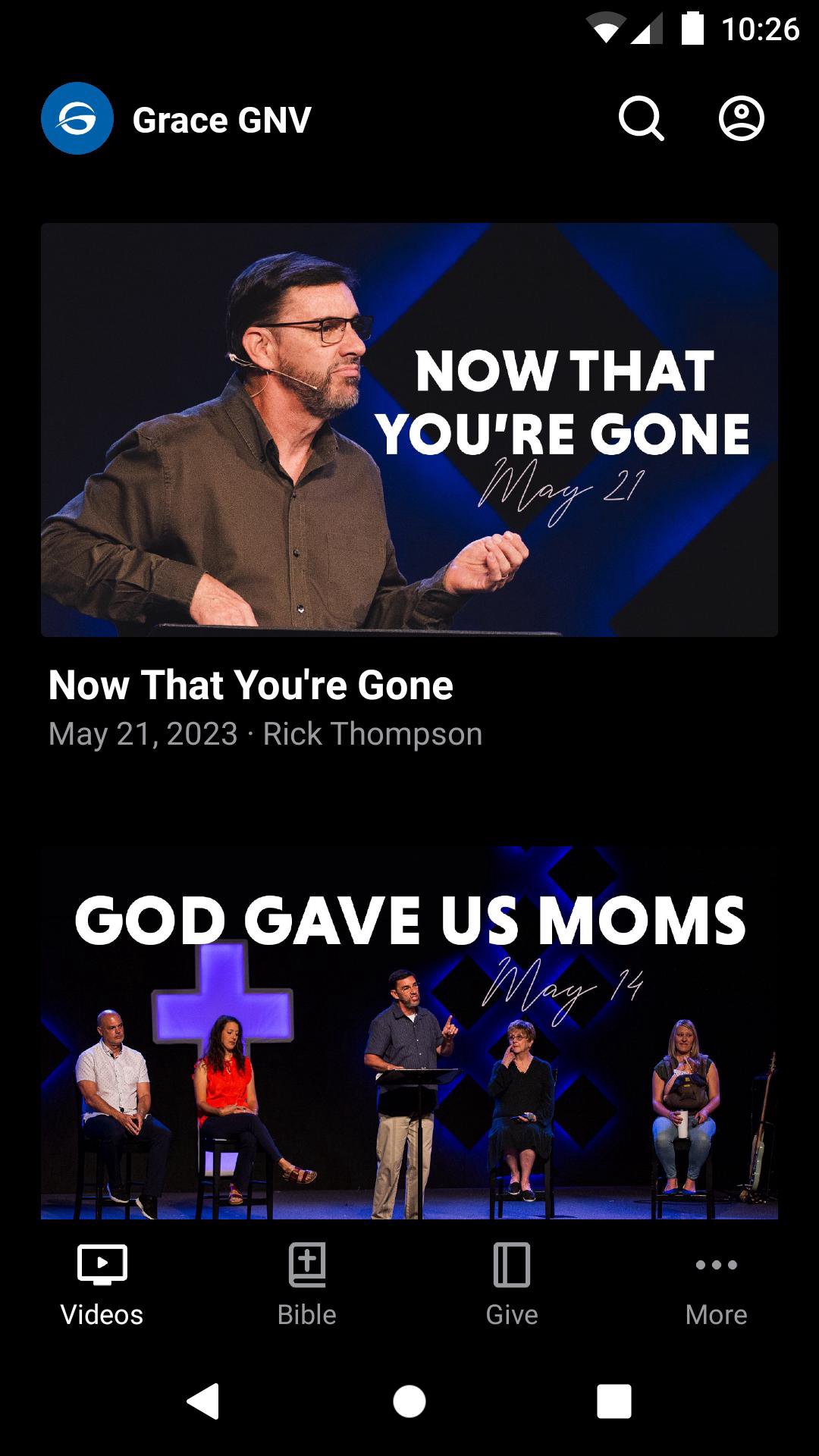
Task: Open the account profile icon
Action: click(x=741, y=119)
